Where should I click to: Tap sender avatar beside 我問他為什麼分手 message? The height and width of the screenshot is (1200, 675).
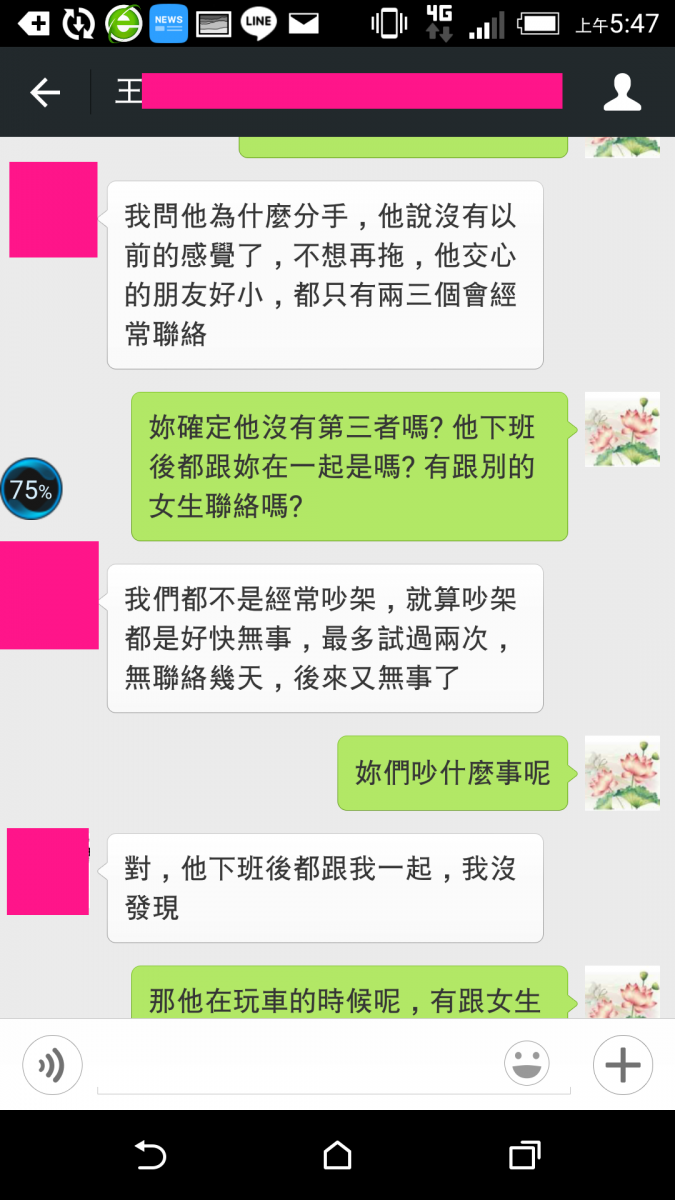(53, 210)
